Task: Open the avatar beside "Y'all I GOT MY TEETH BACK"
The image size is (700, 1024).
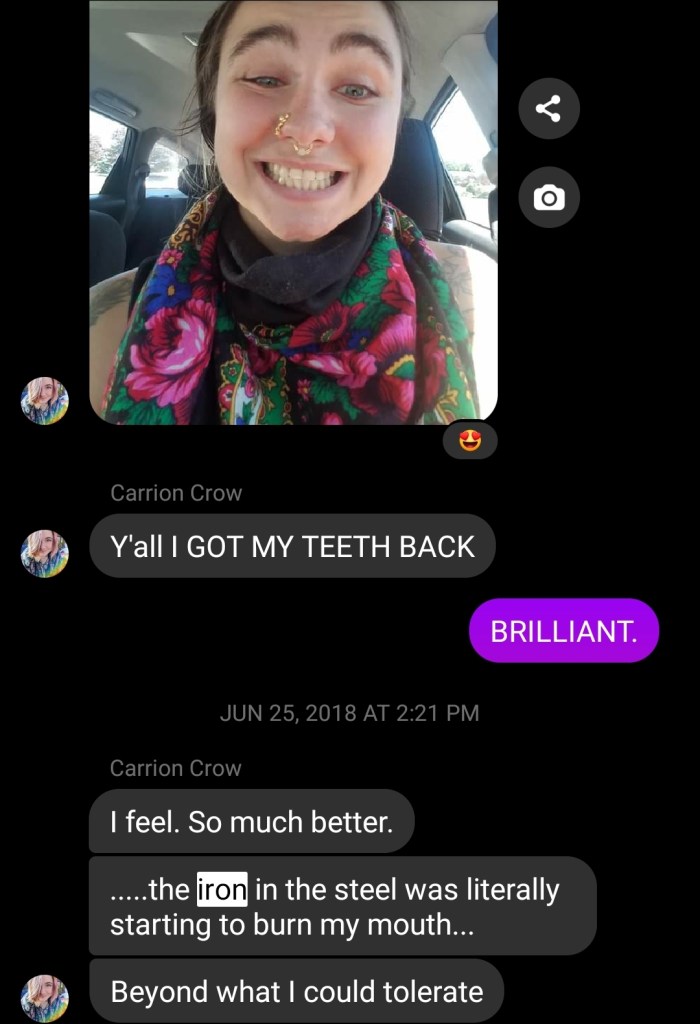Action: click(45, 553)
